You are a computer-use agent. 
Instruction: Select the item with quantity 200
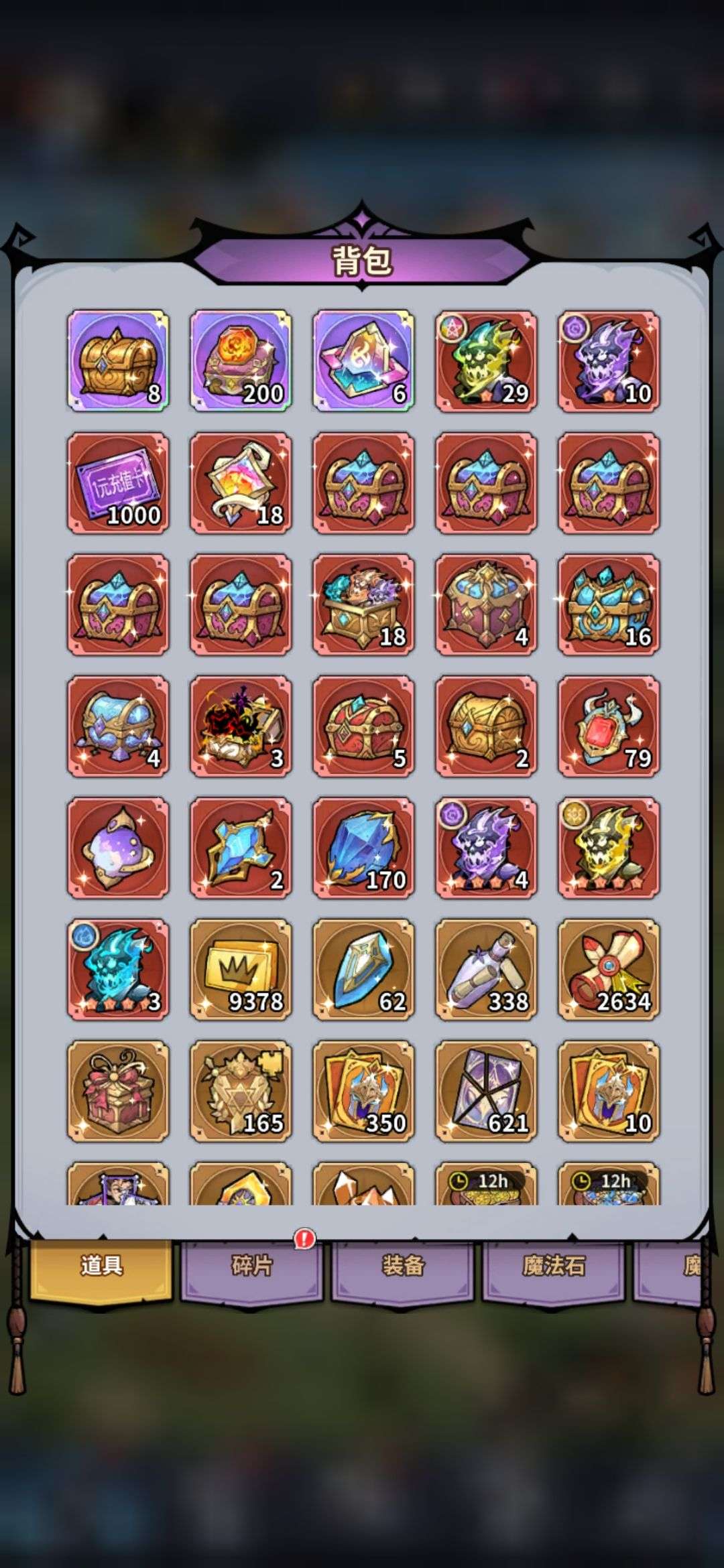[x=241, y=361]
